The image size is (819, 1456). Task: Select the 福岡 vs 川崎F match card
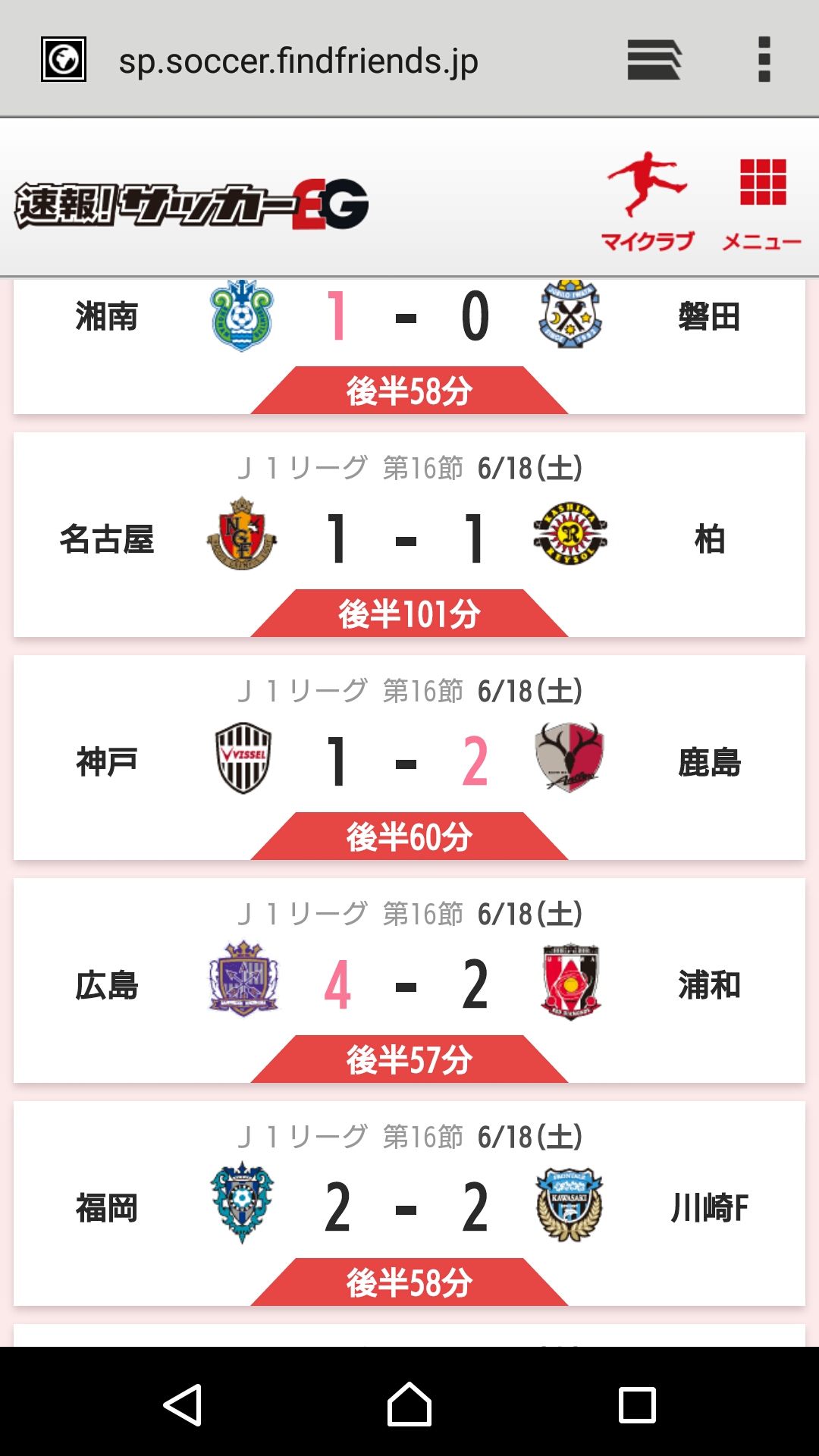pos(409,1203)
